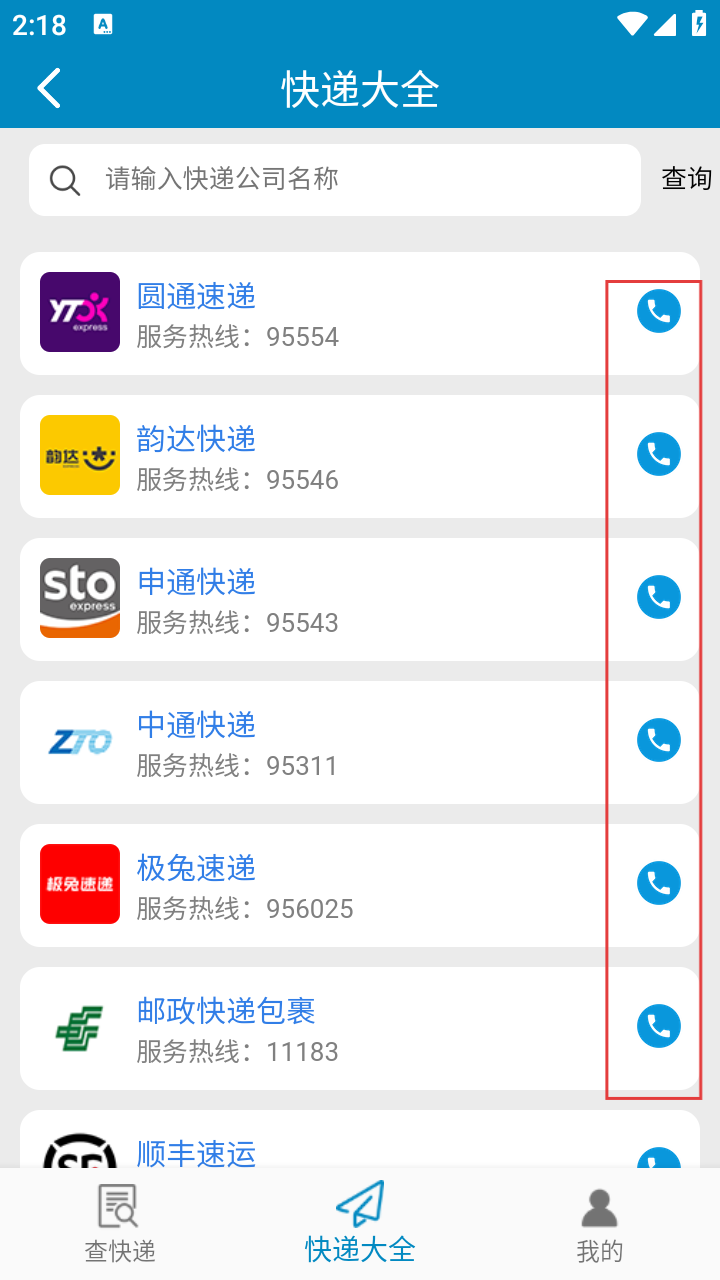The width and height of the screenshot is (720, 1280).
Task: Open the 申通快递 card
Action: pyautogui.click(x=360, y=599)
